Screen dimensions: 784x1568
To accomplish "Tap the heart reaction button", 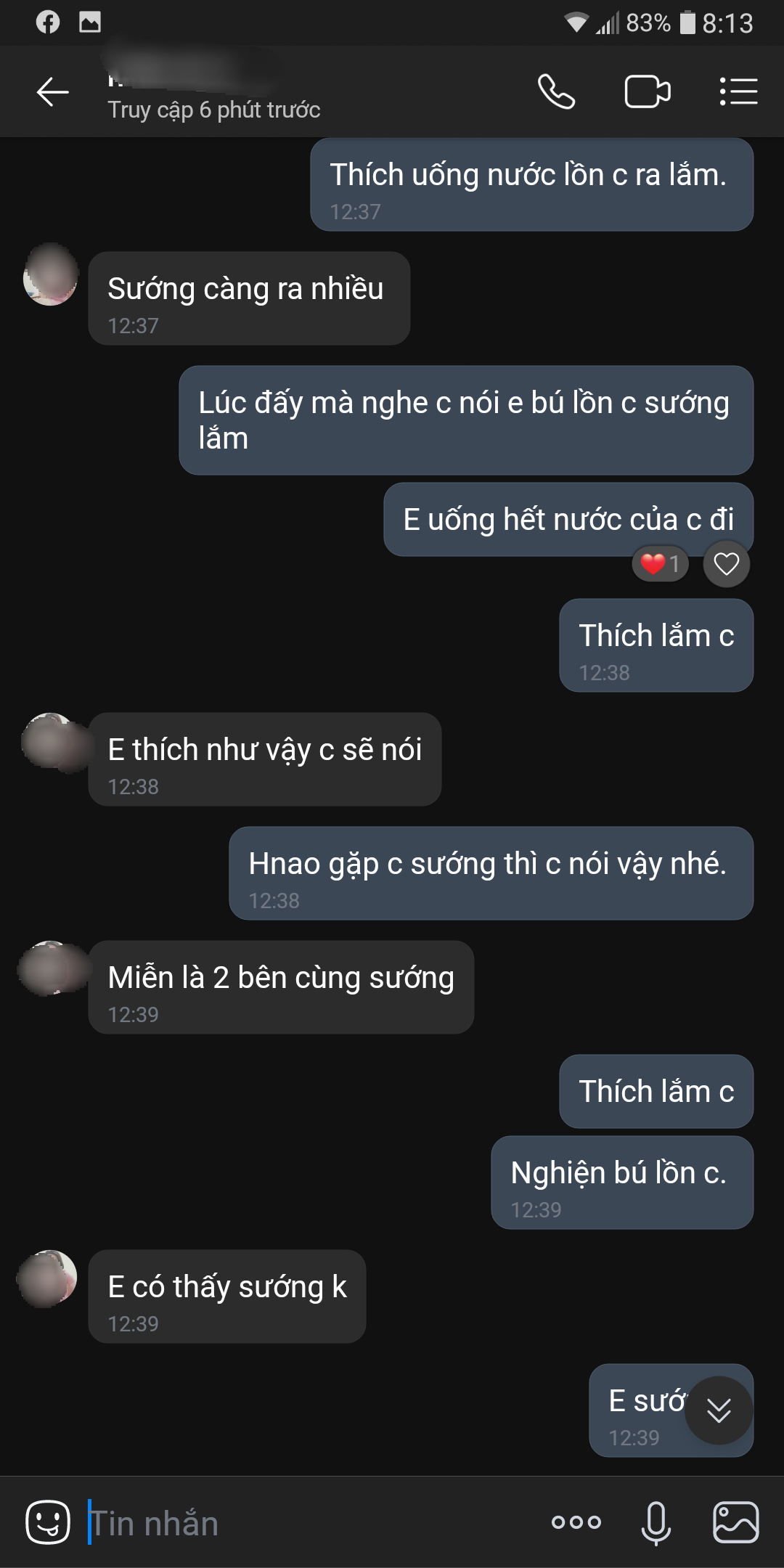I will (726, 564).
